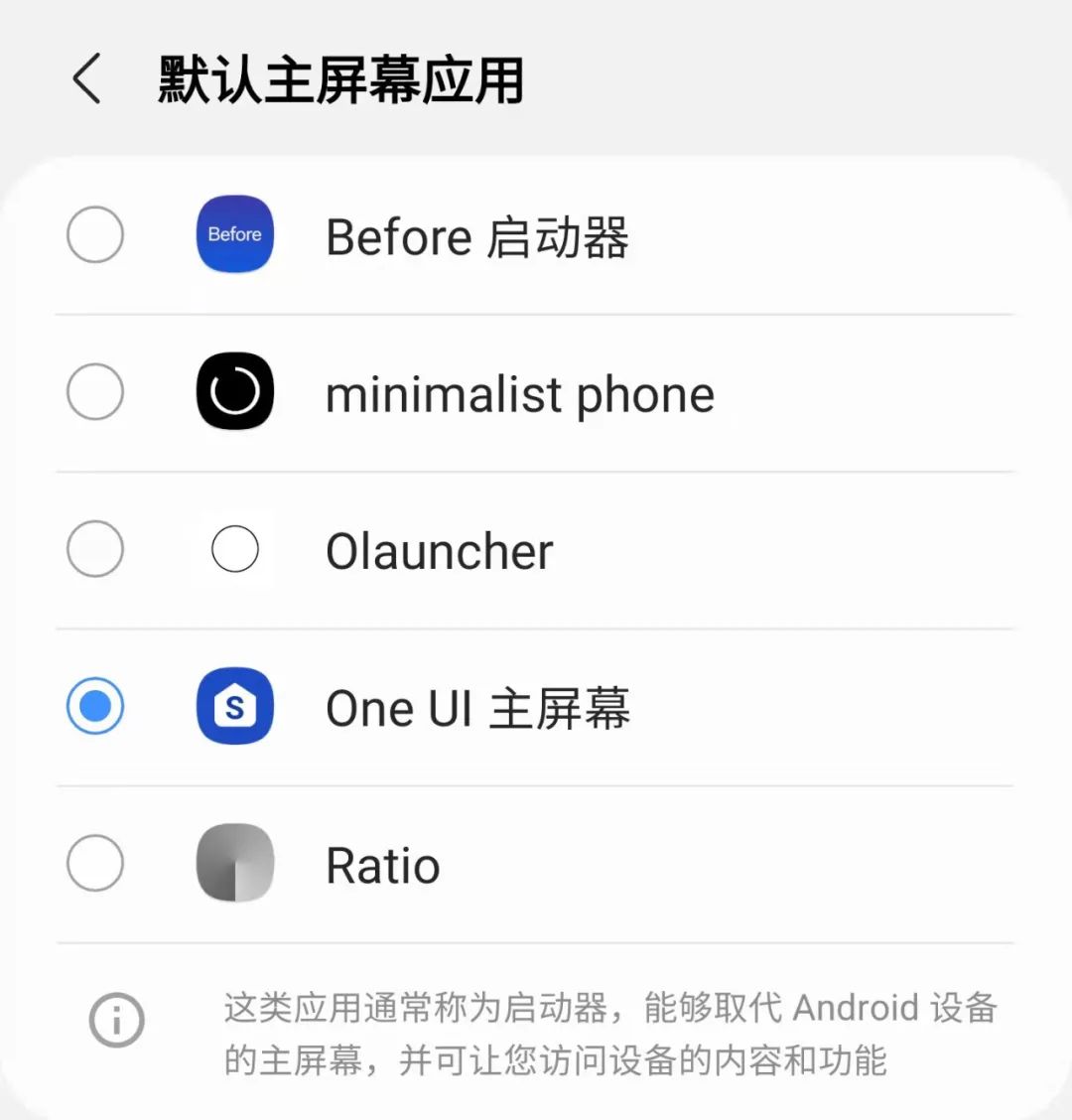Viewport: 1072px width, 1120px height.
Task: Choose Ratio from the list
Action: [382, 864]
